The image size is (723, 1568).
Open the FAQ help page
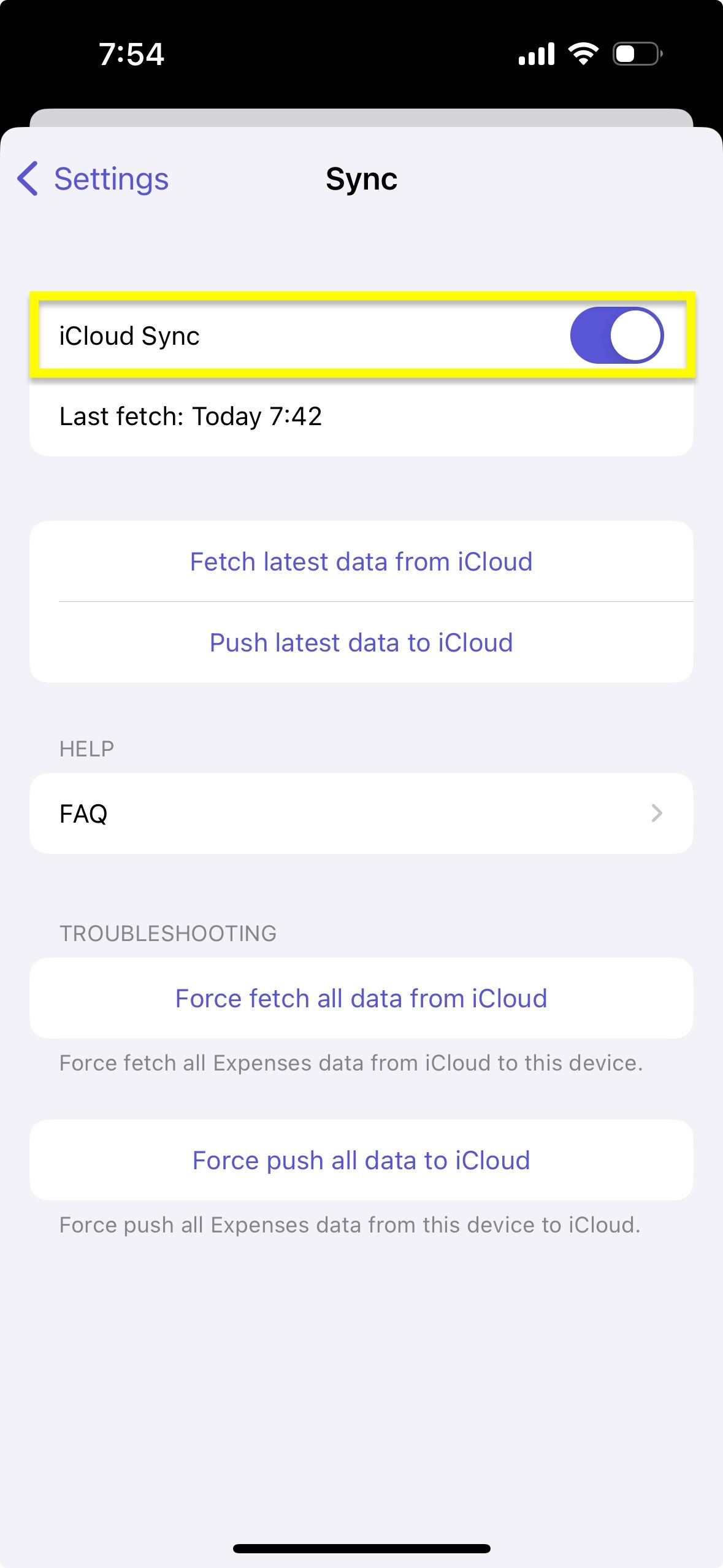coord(361,813)
